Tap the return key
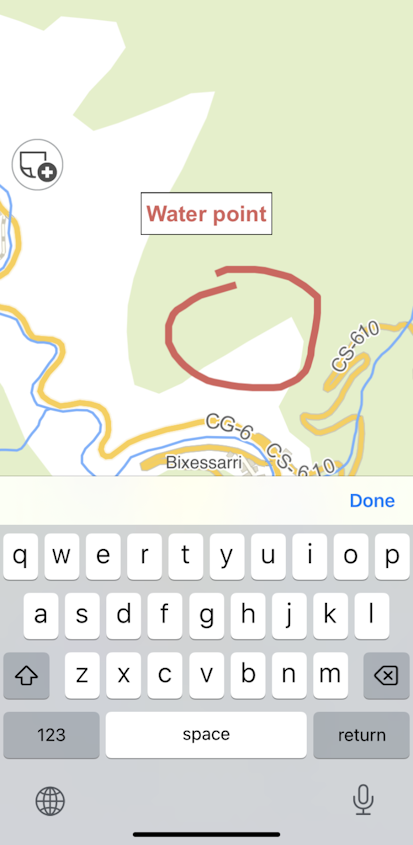The height and width of the screenshot is (845, 413). pyautogui.click(x=361, y=735)
